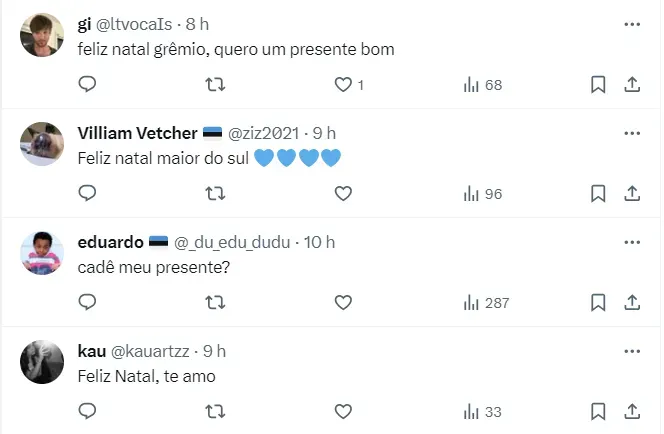
Task: Open gi's profile avatar
Action: tap(42, 36)
